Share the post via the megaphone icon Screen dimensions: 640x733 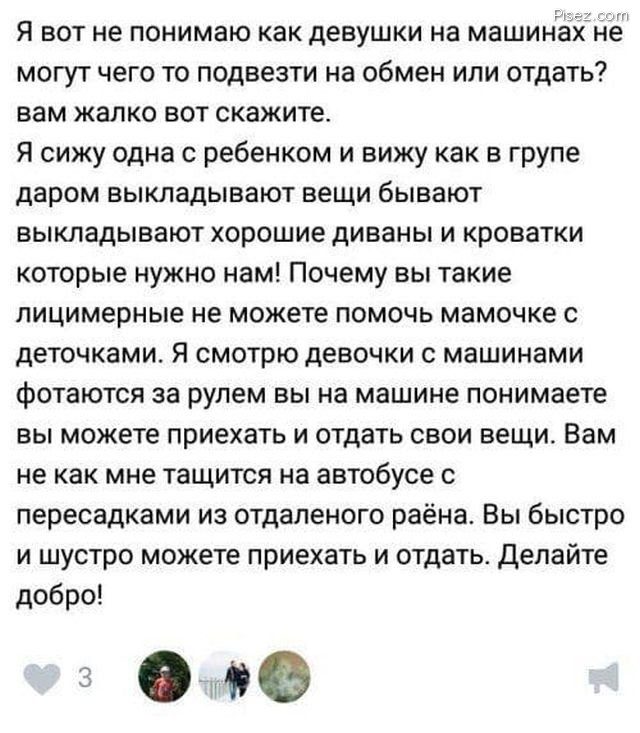(602, 678)
